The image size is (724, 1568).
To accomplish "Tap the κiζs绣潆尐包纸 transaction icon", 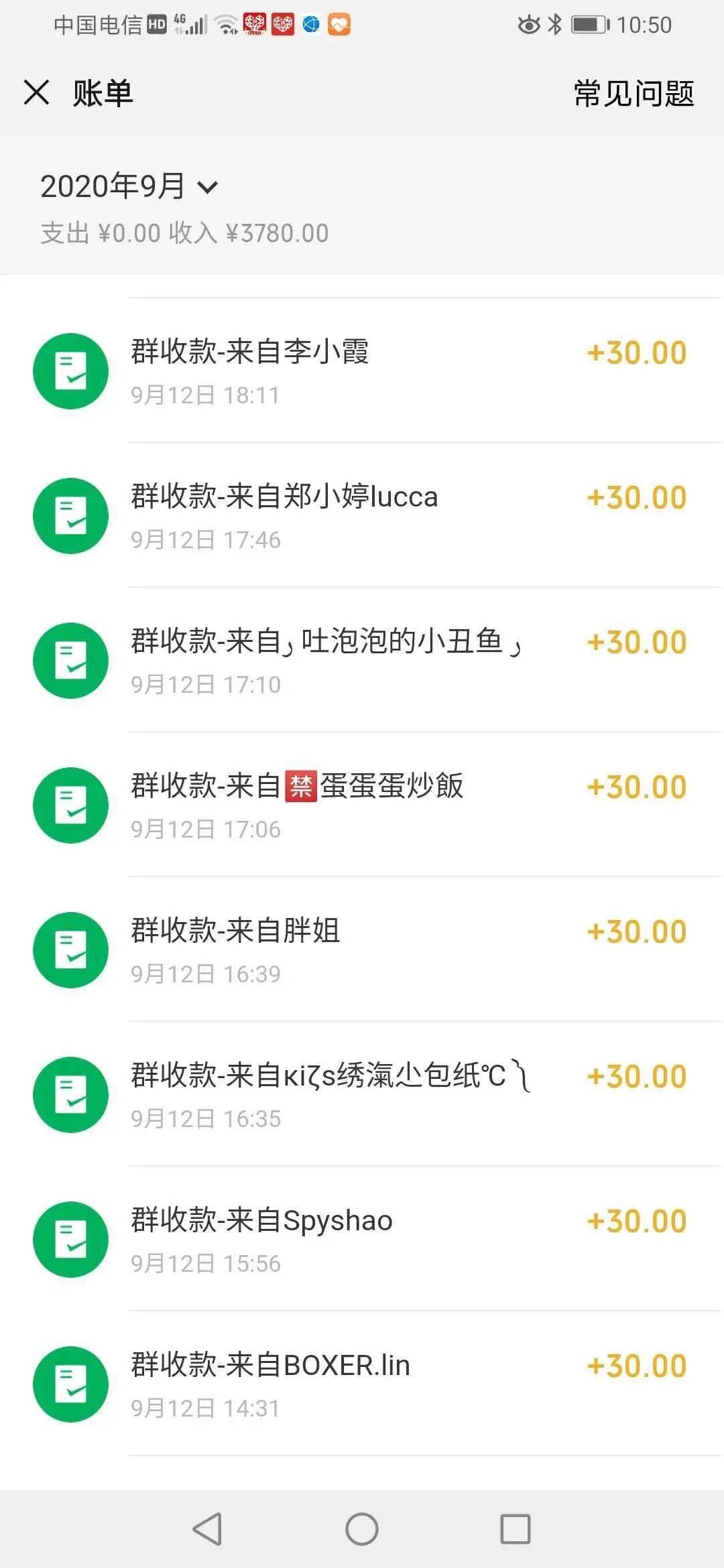I will [x=70, y=1094].
